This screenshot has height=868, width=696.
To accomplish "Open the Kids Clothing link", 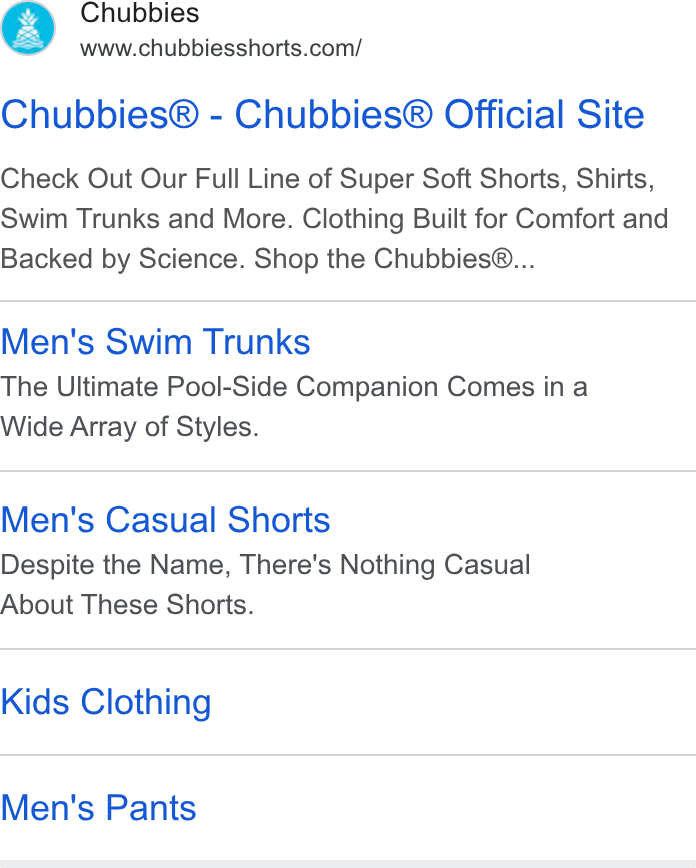I will tap(106, 702).
